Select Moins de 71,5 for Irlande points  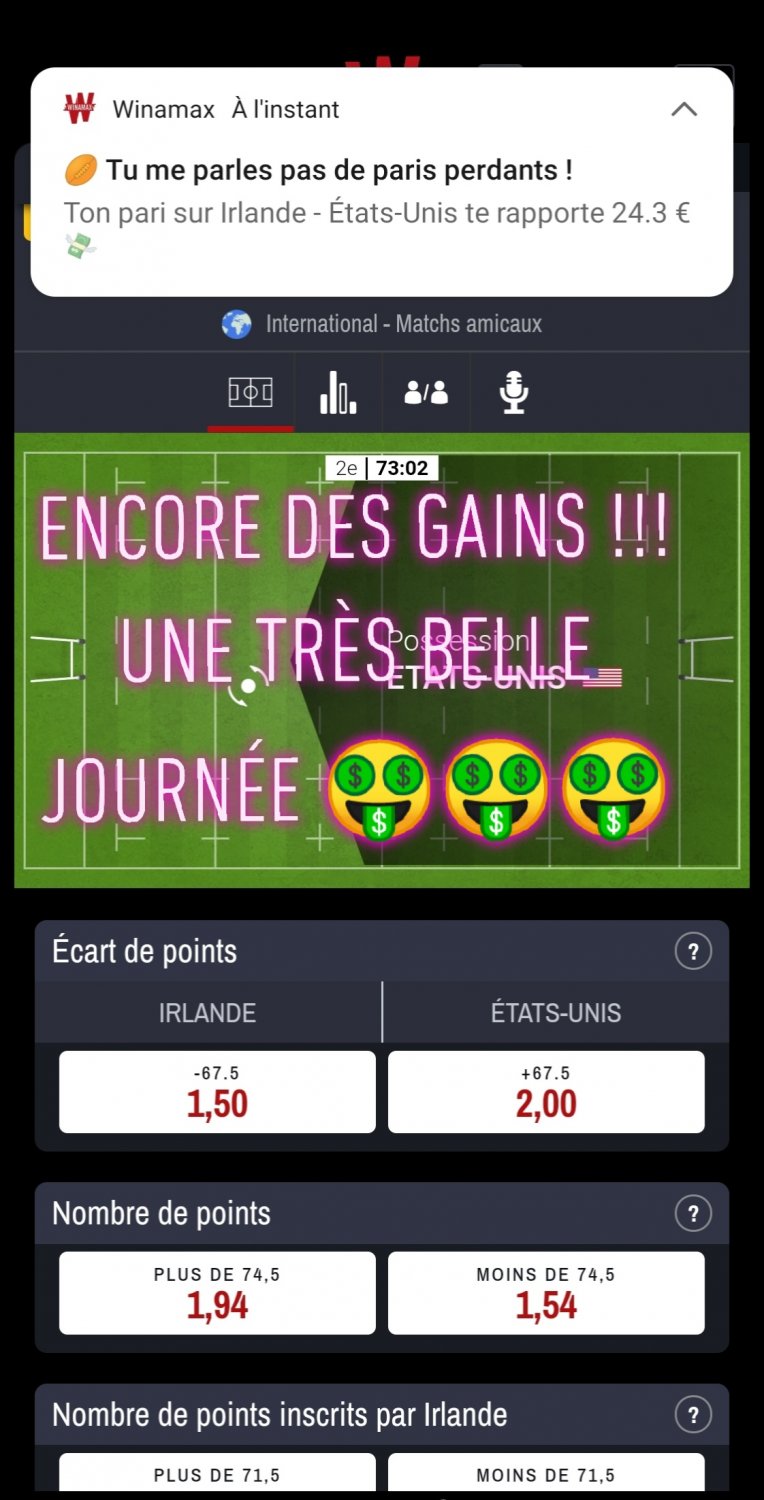tap(546, 1474)
